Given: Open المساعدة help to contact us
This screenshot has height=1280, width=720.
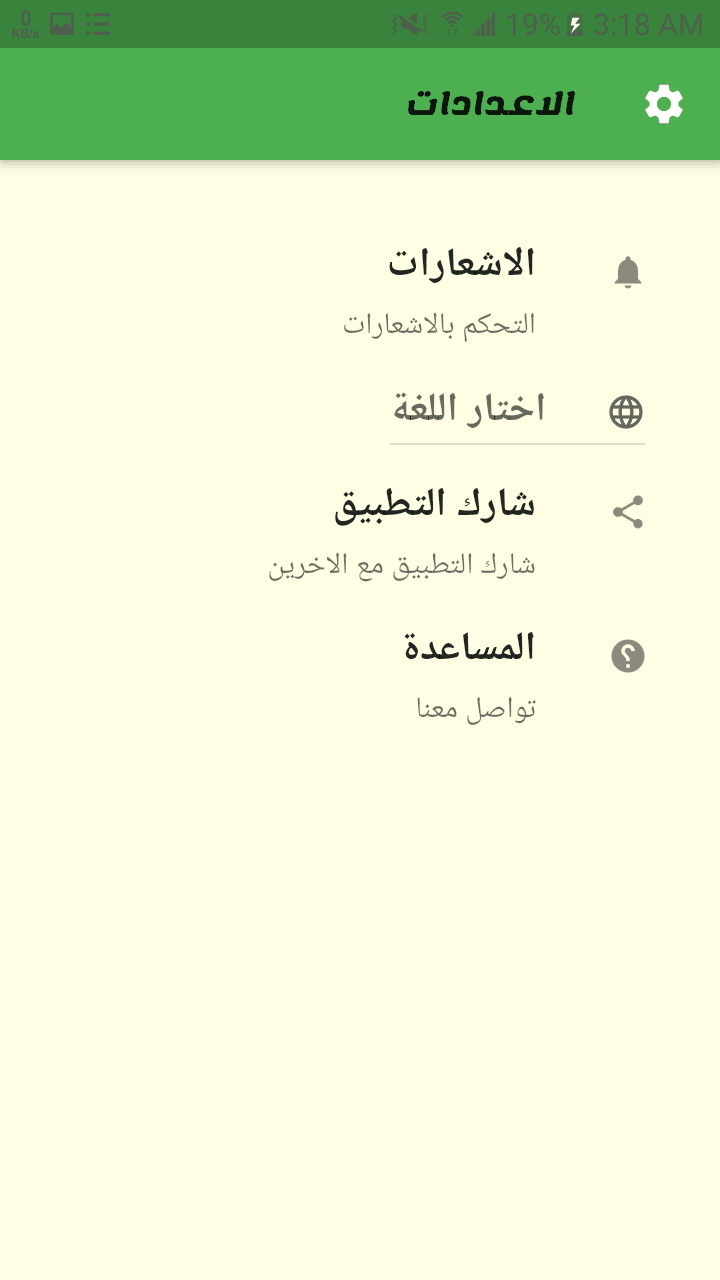Looking at the screenshot, I should (360, 677).
